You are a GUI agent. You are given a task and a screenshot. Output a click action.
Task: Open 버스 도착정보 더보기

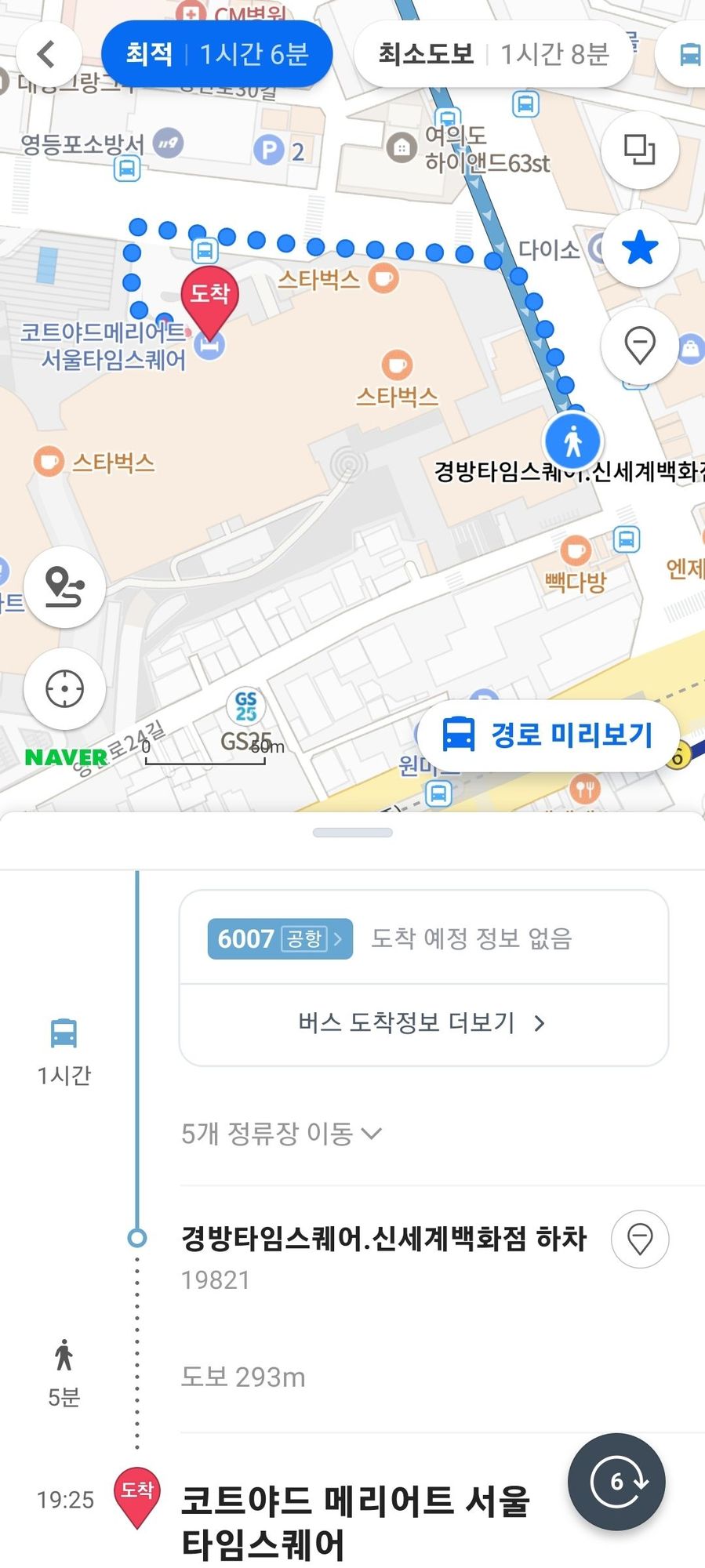[423, 1023]
